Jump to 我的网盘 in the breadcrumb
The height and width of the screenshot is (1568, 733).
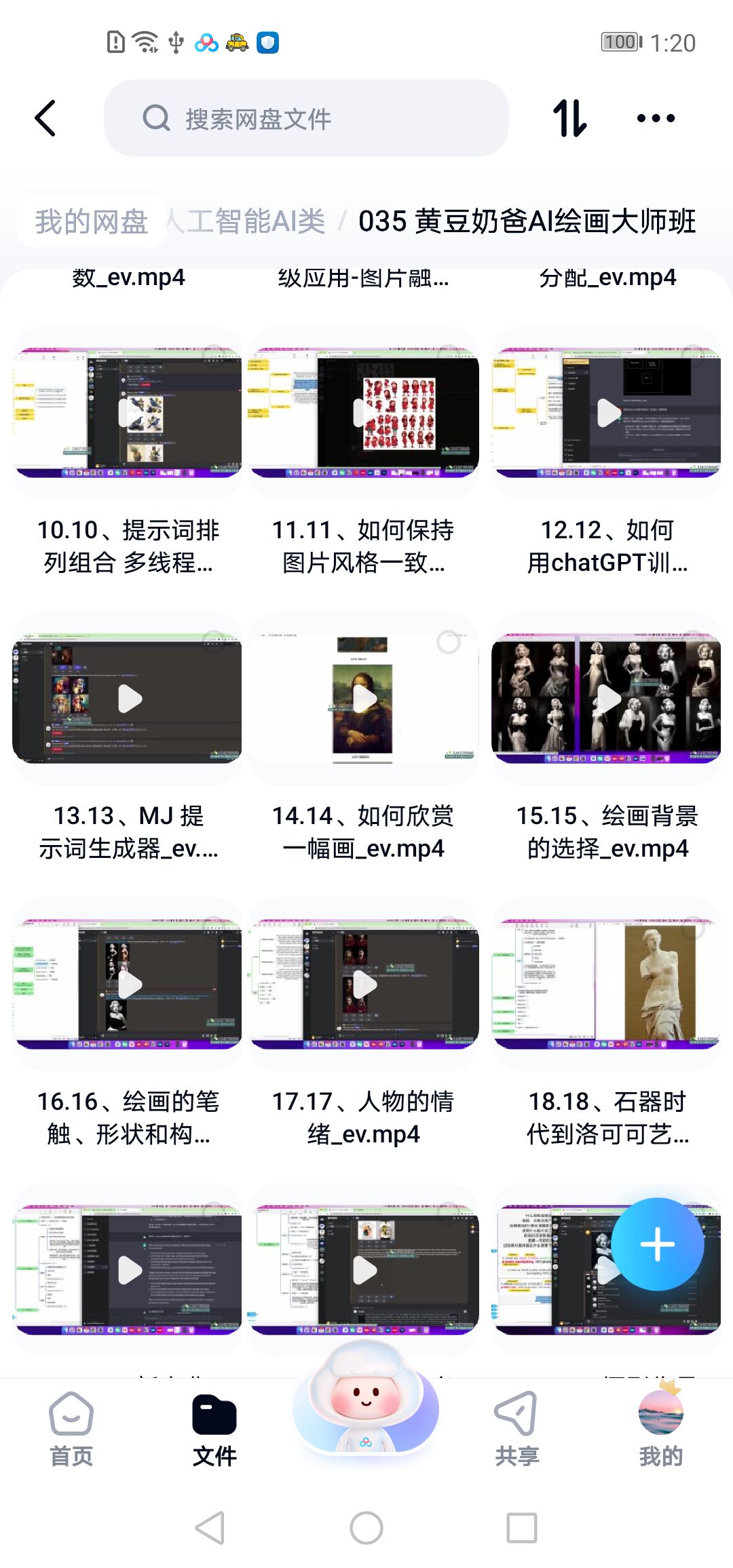point(92,222)
